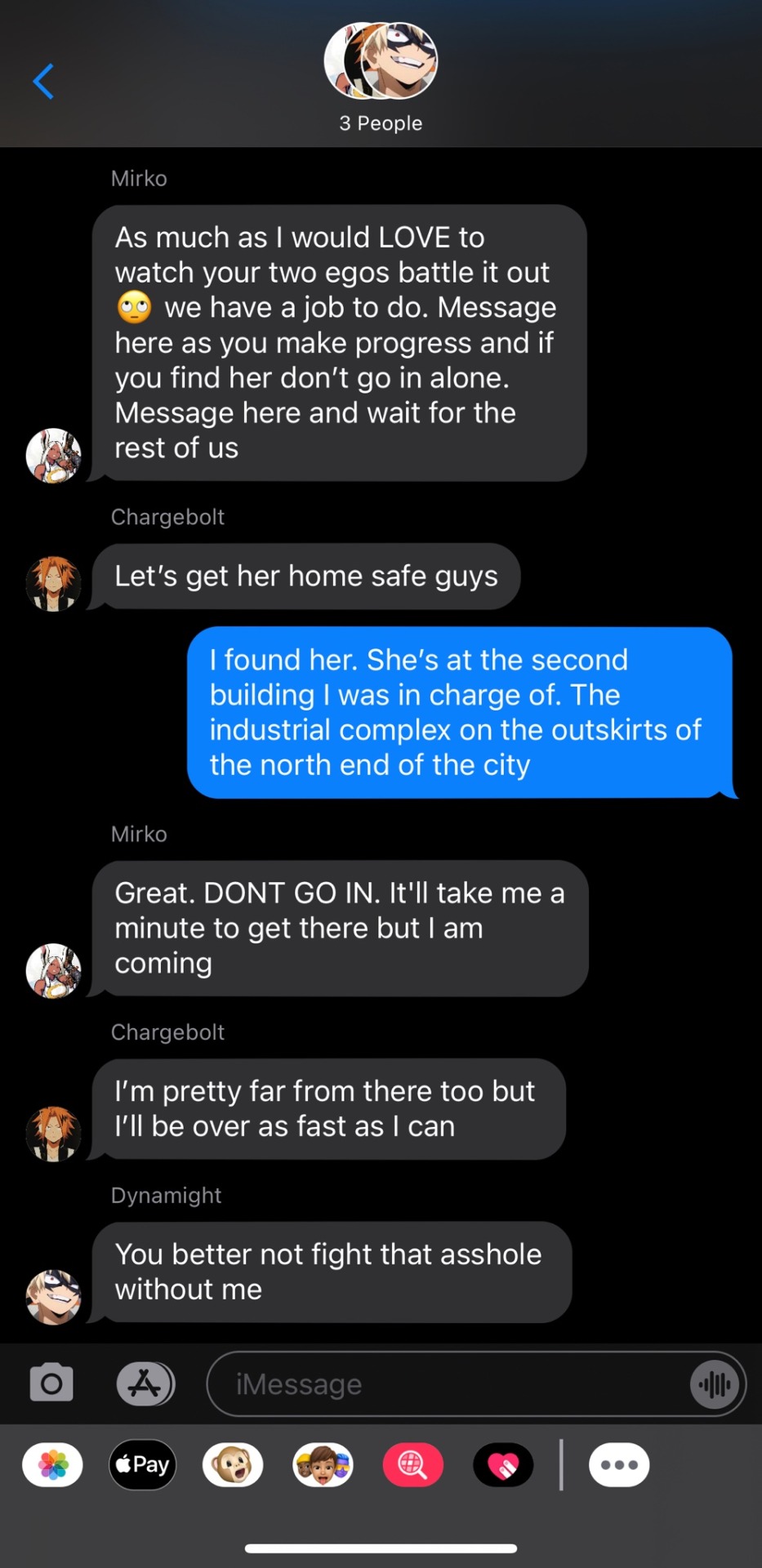Focus the iMessage text field
This screenshot has height=1568, width=762.
[449, 1383]
